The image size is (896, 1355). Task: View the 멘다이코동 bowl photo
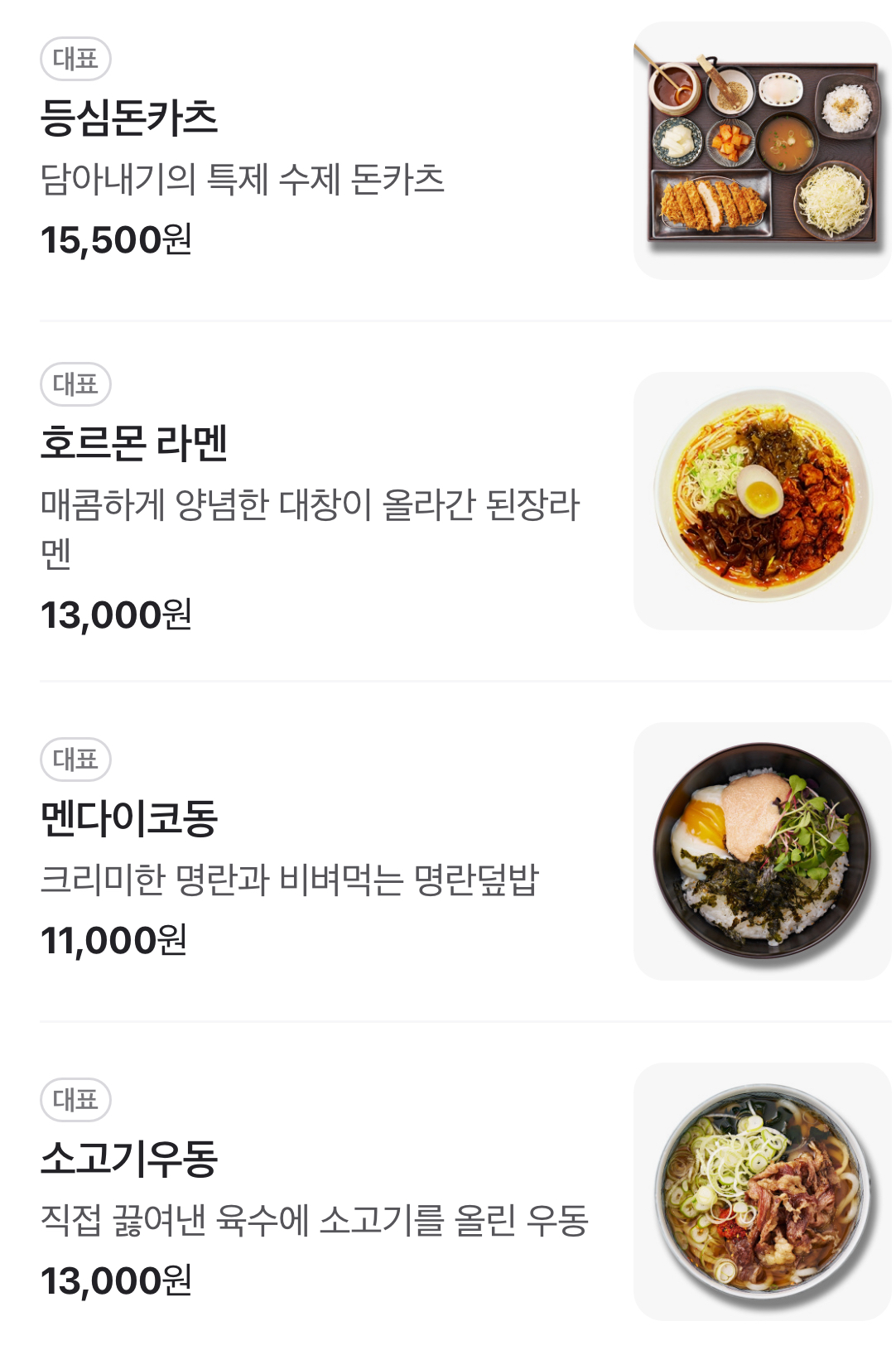762,851
